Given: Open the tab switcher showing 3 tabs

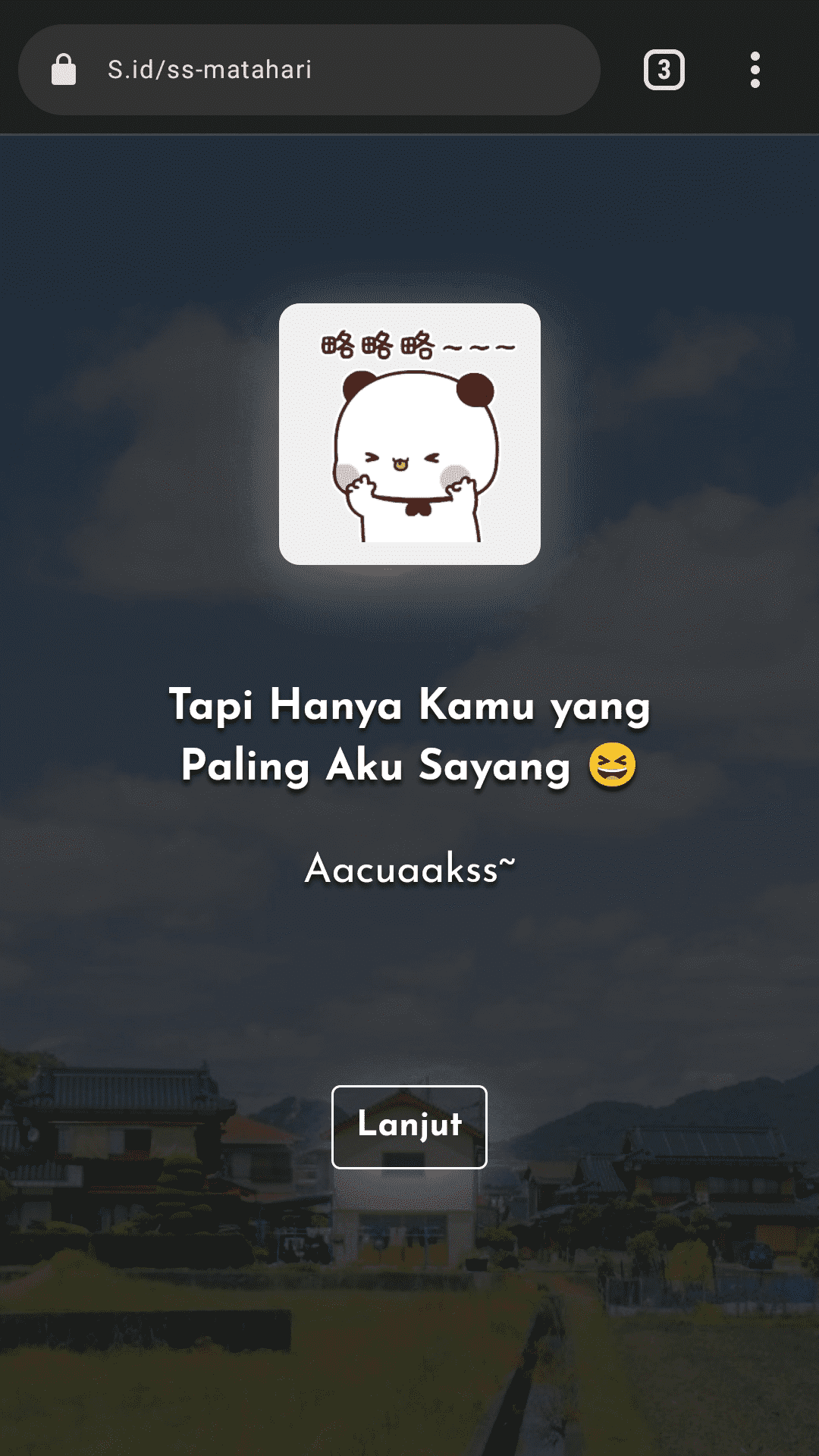Looking at the screenshot, I should point(664,70).
